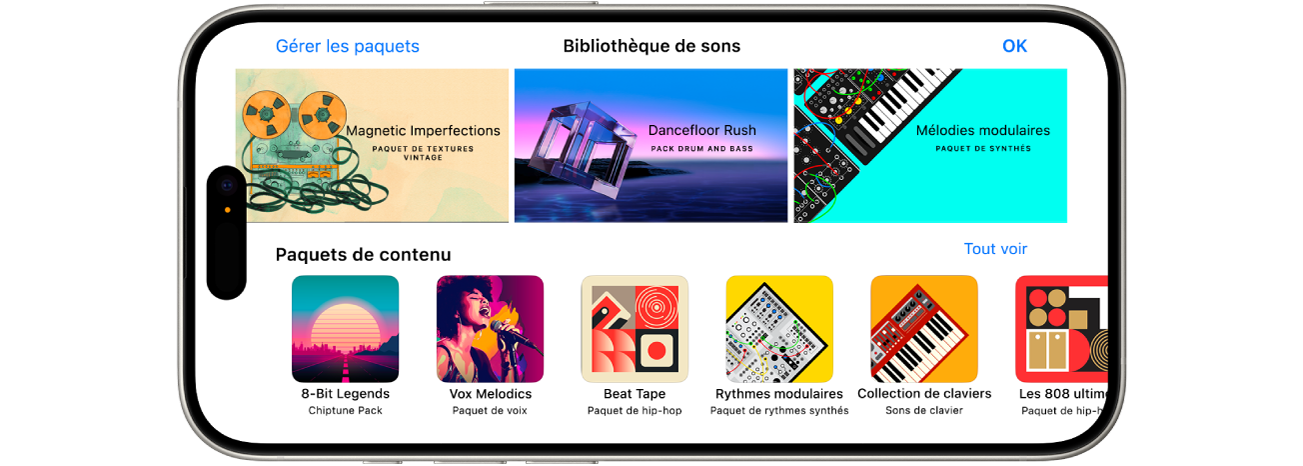The image size is (1303, 466).
Task: Open the Les 808 ultimes pack
Action: [x=1061, y=329]
